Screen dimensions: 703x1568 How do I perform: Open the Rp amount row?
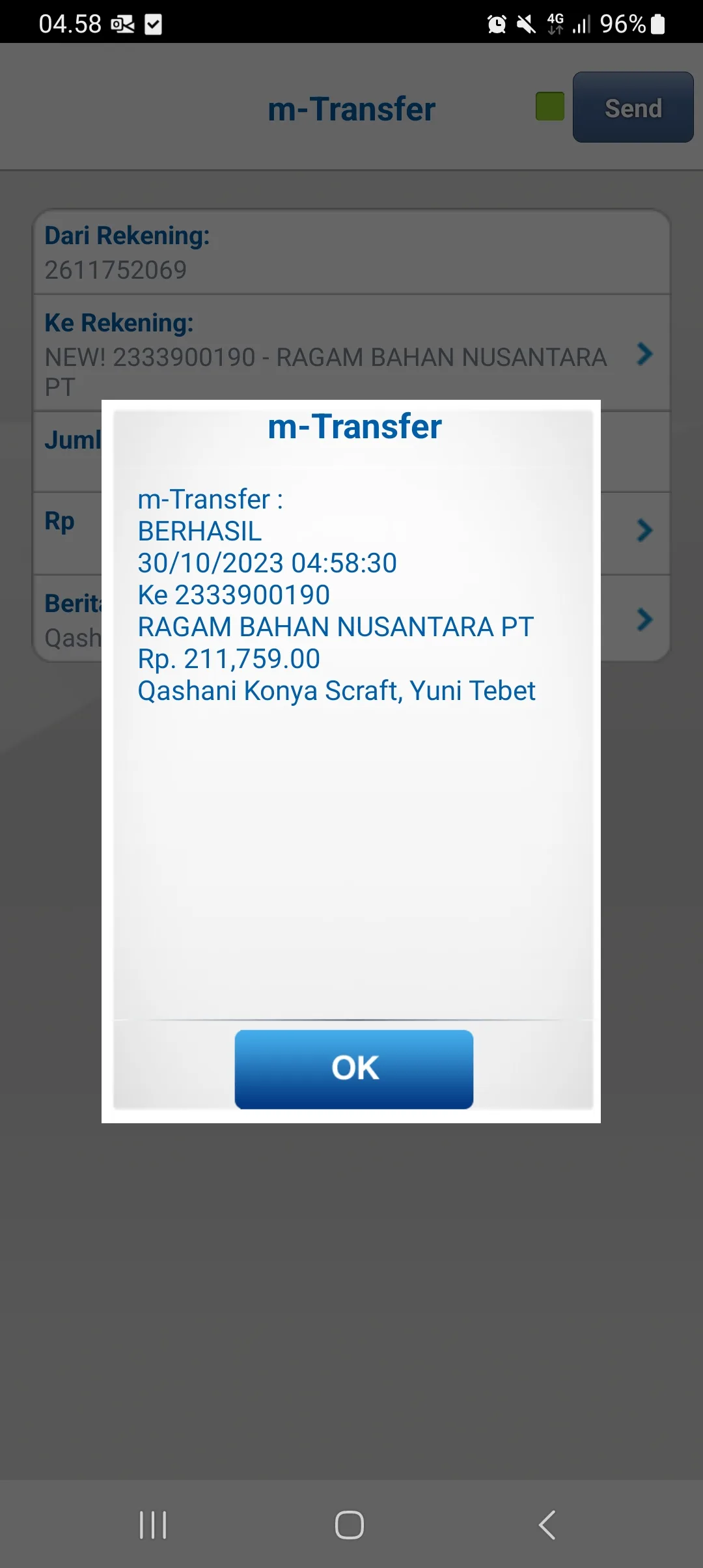tap(351, 533)
